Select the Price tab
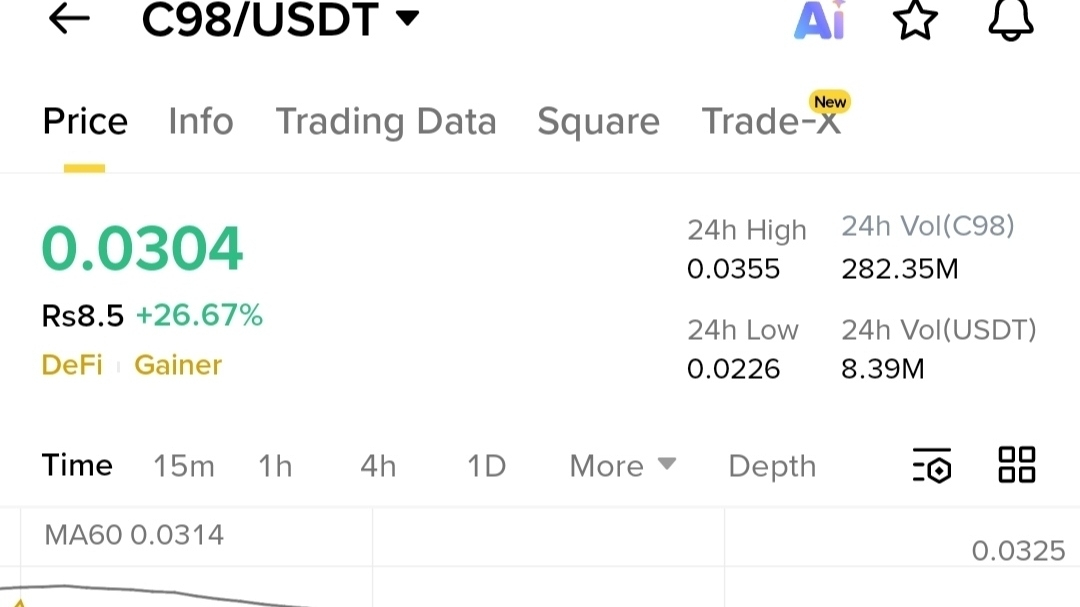The height and width of the screenshot is (607, 1080). coord(85,122)
